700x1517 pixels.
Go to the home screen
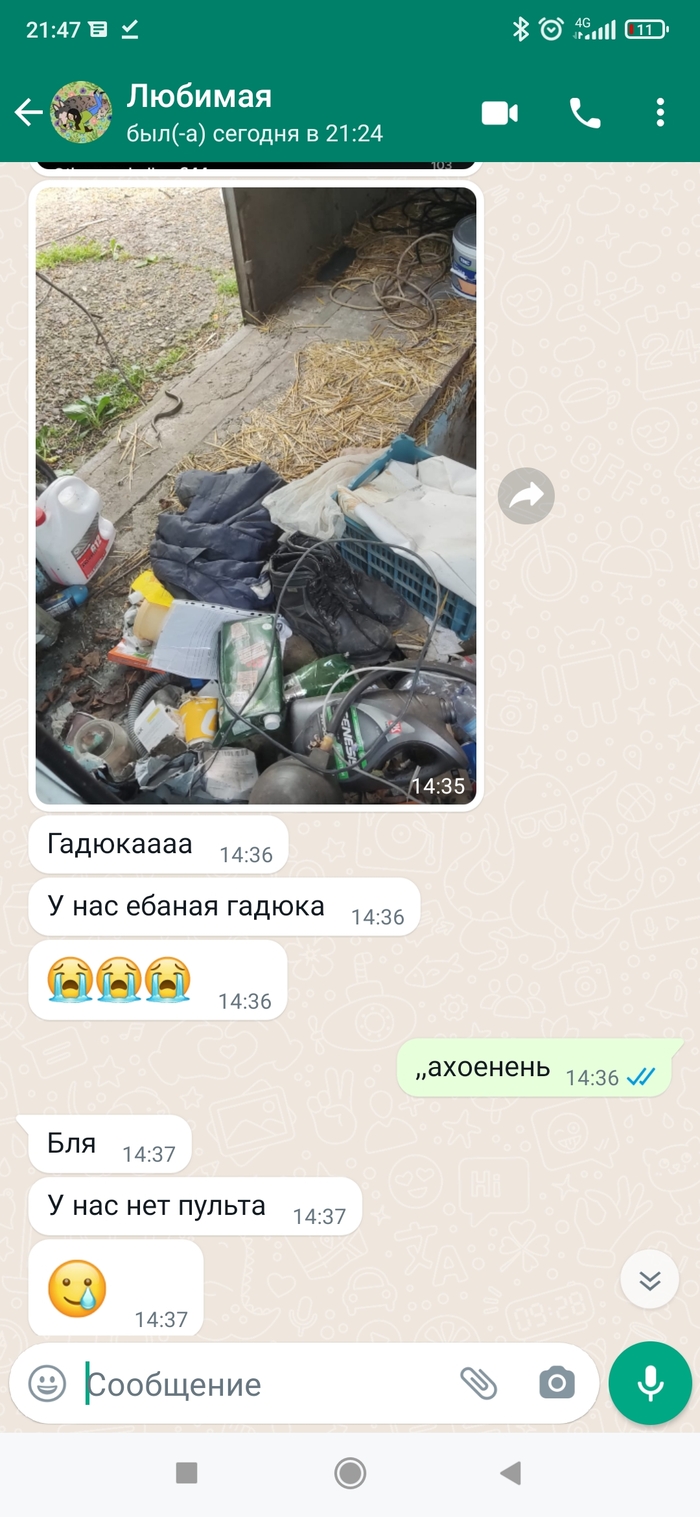(350, 1472)
